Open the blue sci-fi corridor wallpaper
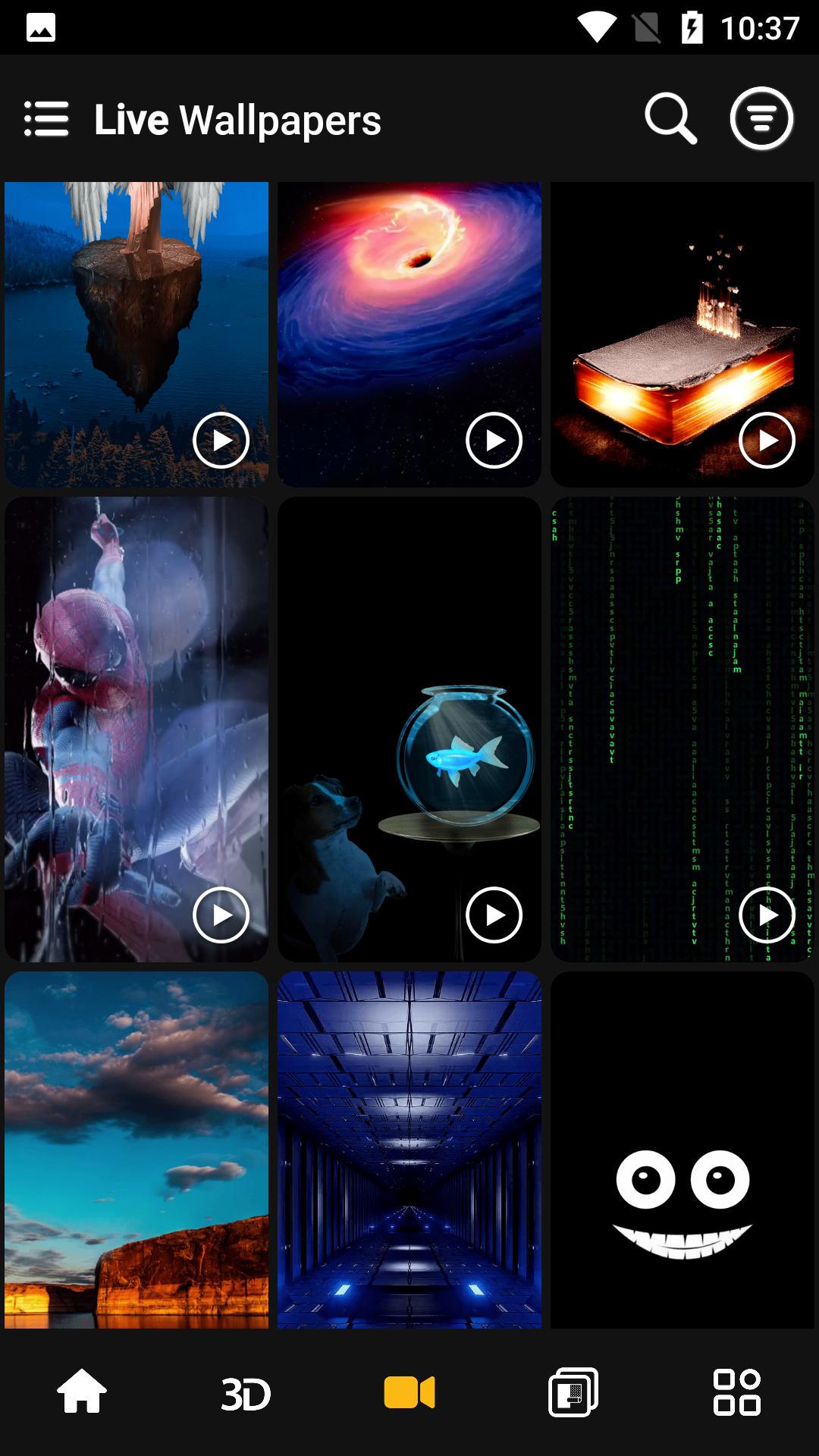The width and height of the screenshot is (819, 1456). click(409, 1149)
